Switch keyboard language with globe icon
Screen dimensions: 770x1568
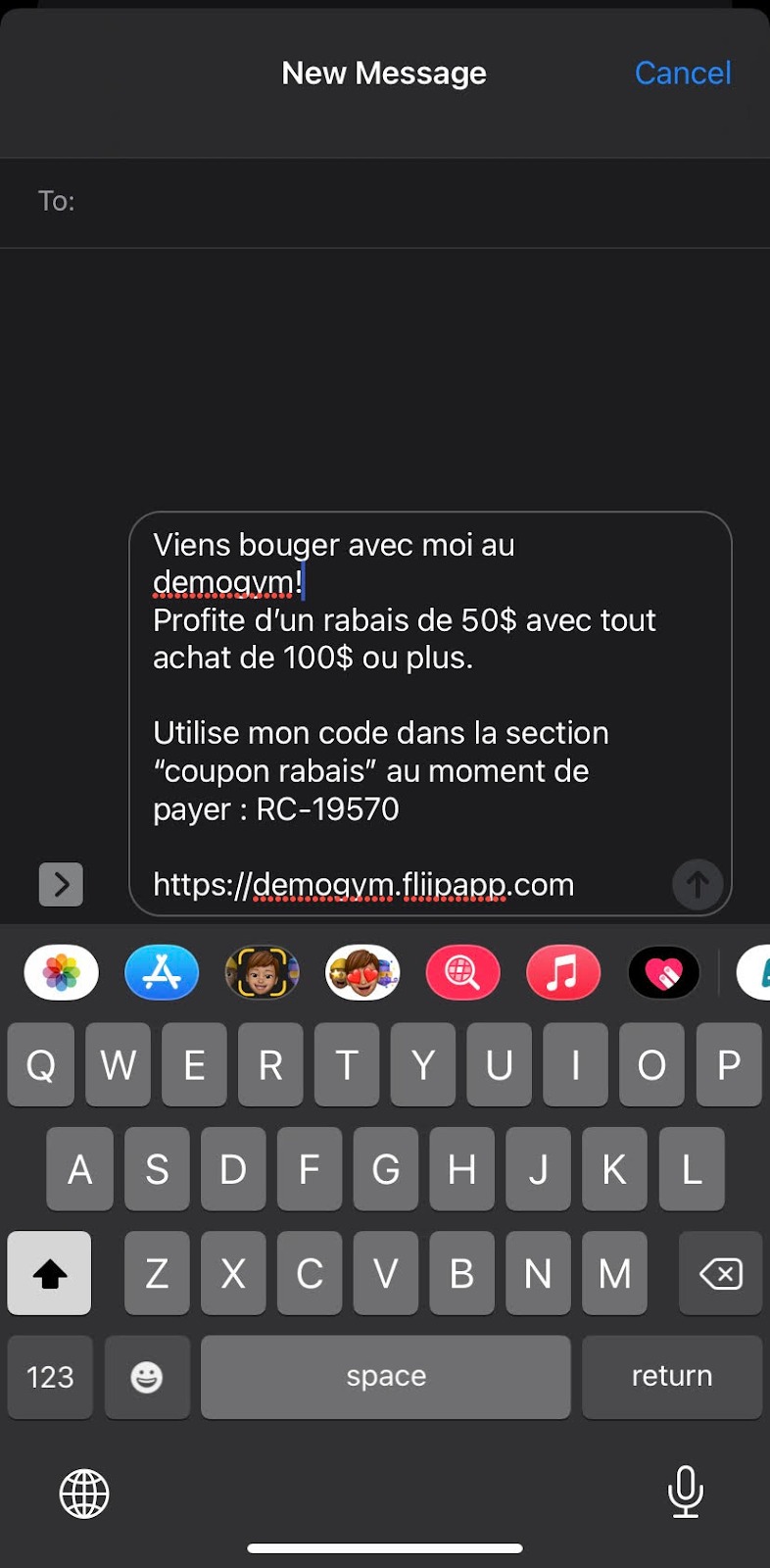(x=84, y=1493)
